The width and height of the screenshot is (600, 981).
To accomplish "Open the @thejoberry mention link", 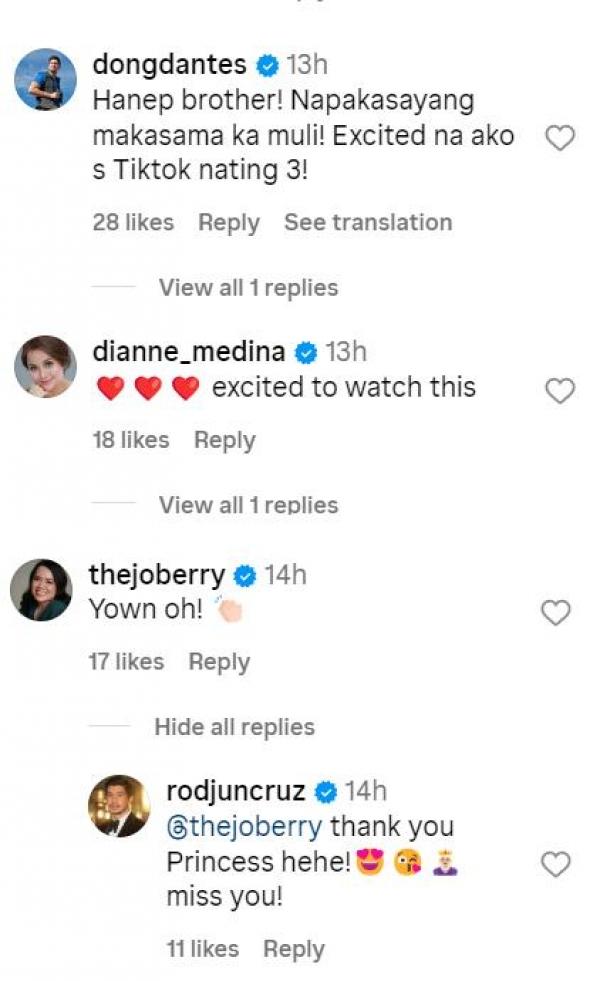I will [x=244, y=827].
